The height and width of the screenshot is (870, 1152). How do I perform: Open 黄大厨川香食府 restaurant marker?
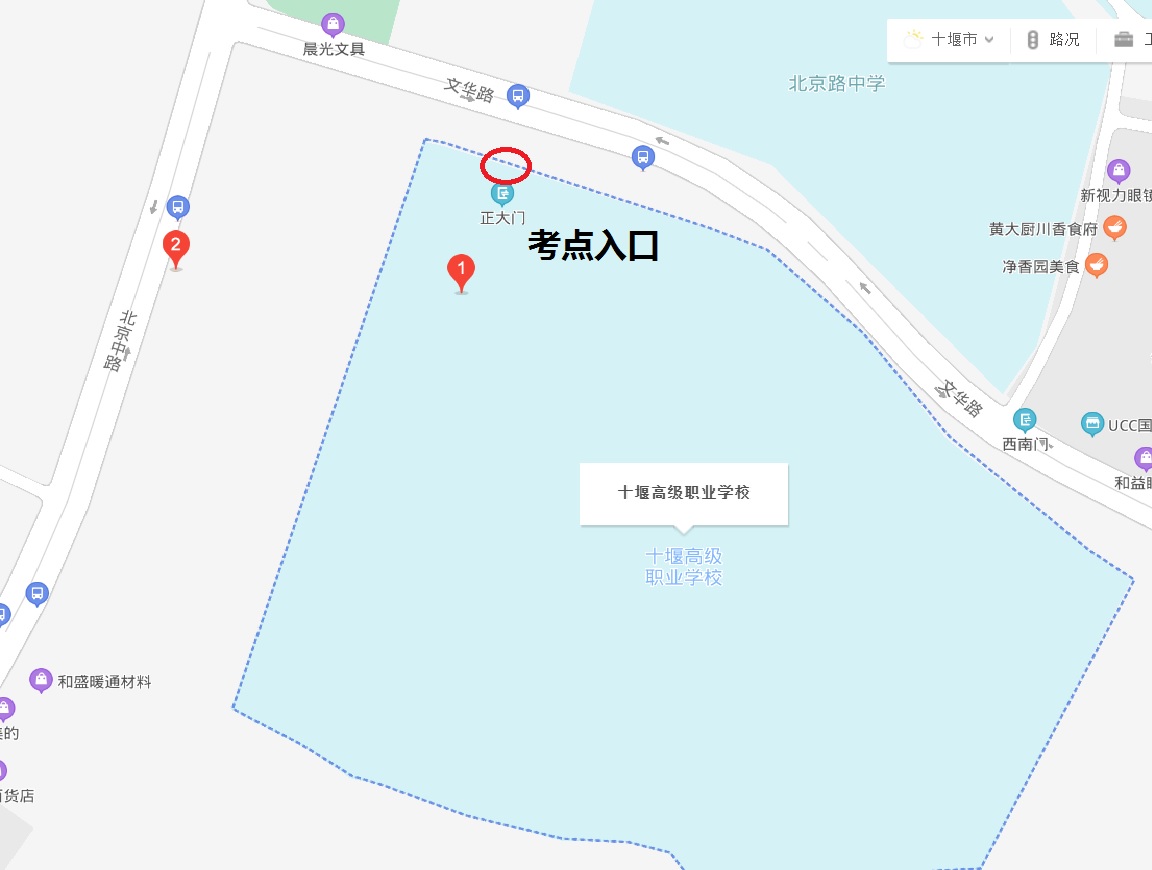pyautogui.click(x=1115, y=229)
